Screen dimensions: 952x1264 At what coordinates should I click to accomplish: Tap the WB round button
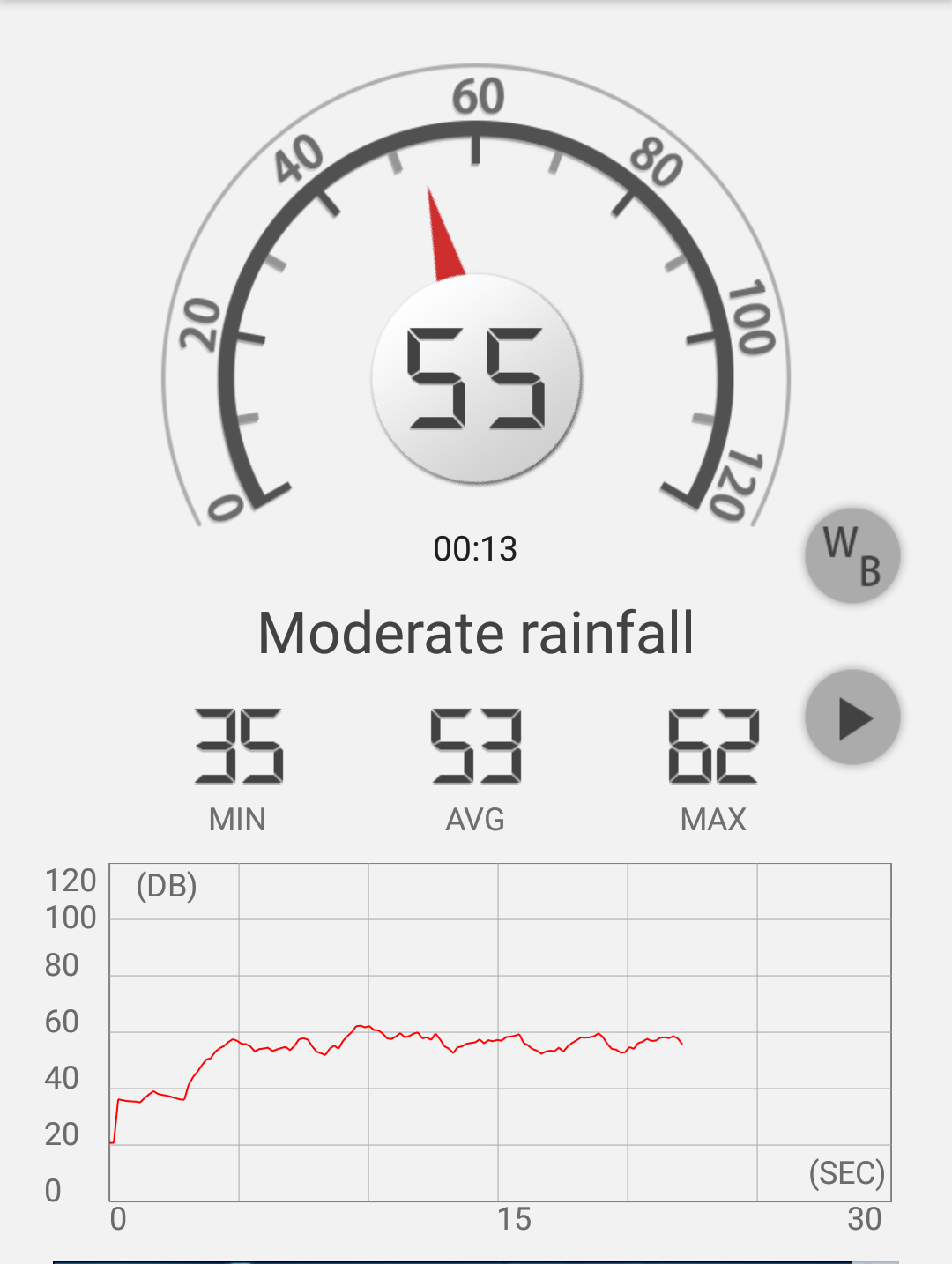pos(852,555)
